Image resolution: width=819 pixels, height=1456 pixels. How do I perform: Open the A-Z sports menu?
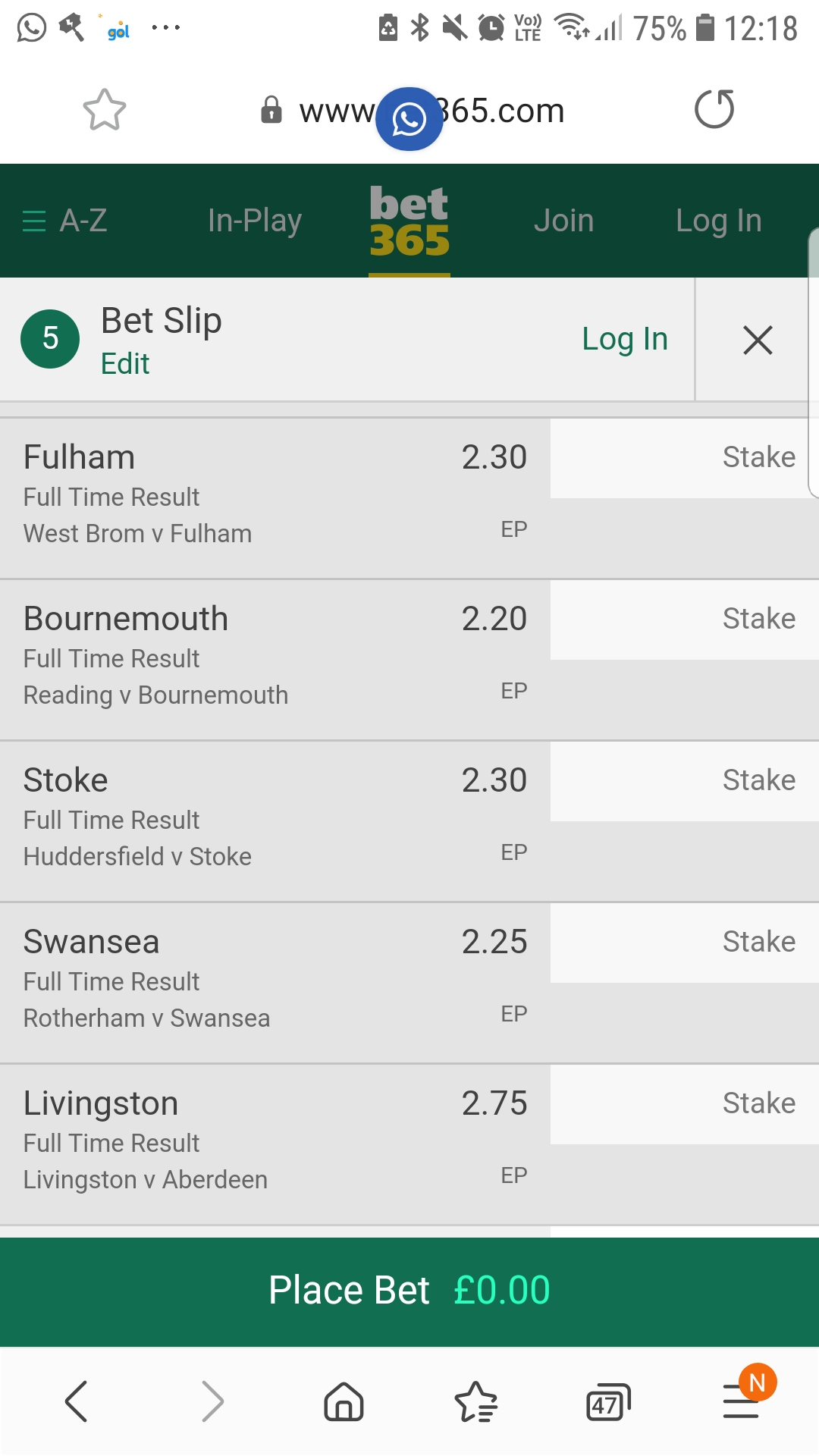tap(65, 221)
